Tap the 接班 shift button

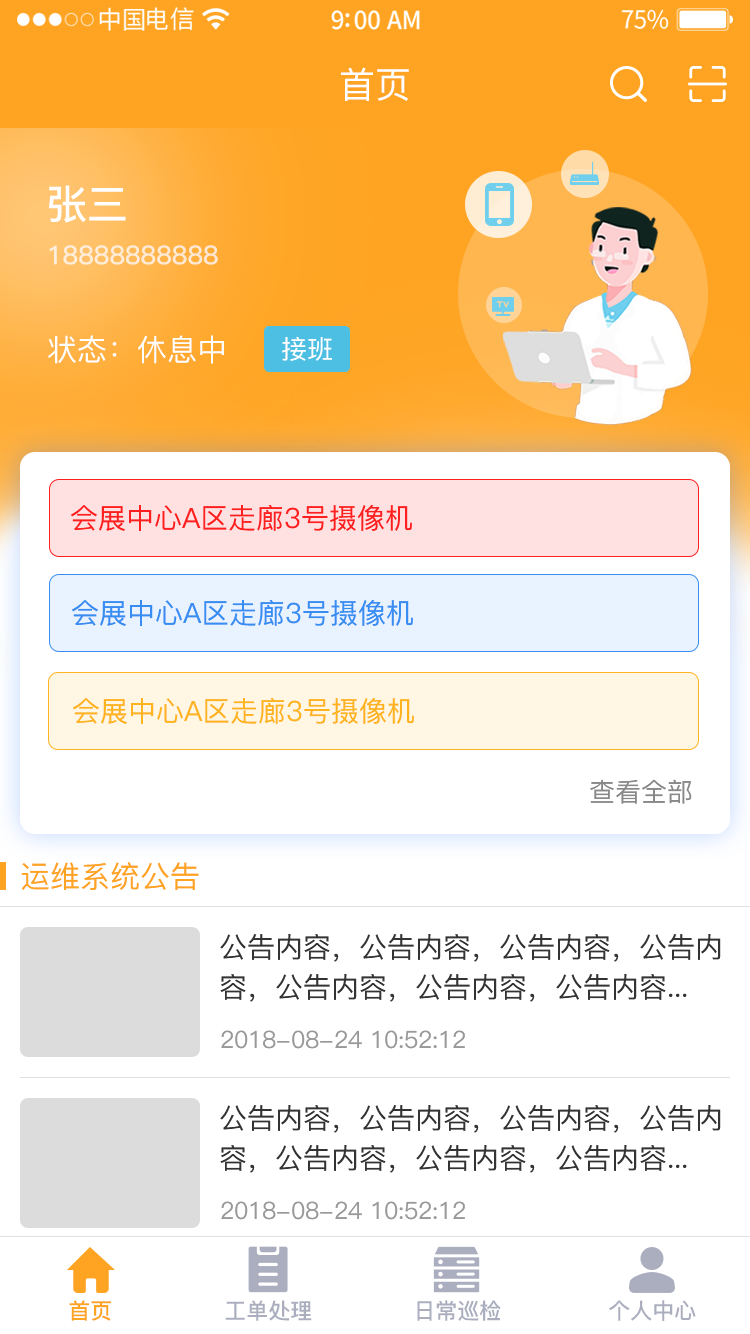coord(306,349)
